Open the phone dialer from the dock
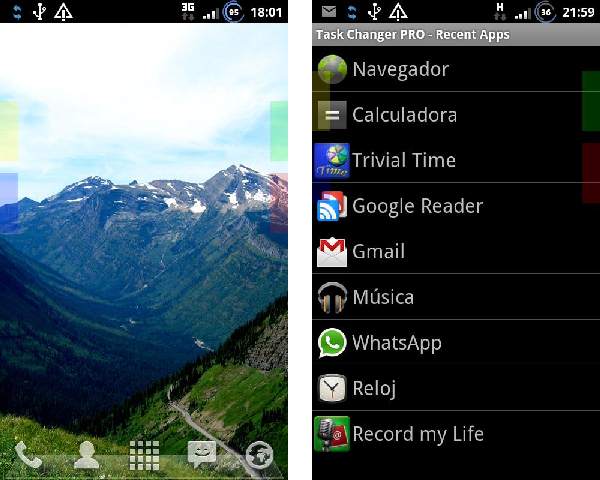Image resolution: width=600 pixels, height=480 pixels. 28,455
